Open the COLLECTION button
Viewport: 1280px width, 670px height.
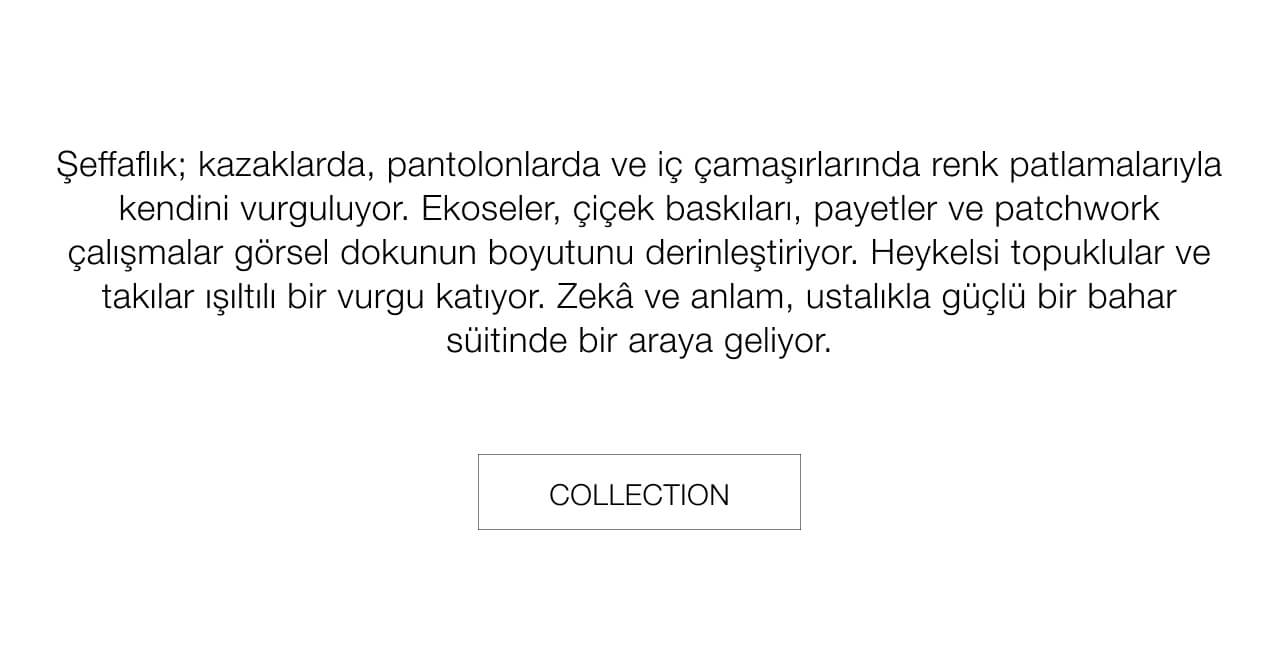click(x=639, y=492)
